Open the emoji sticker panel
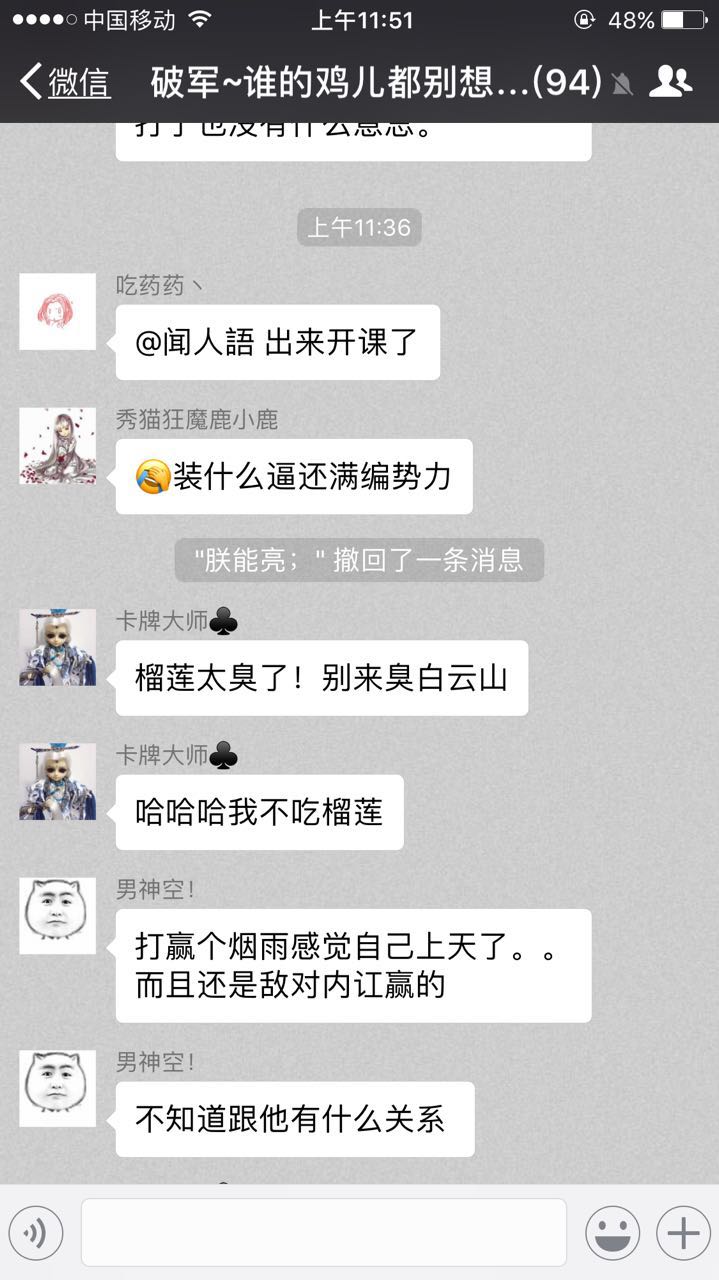The height and width of the screenshot is (1280, 719). [612, 1232]
